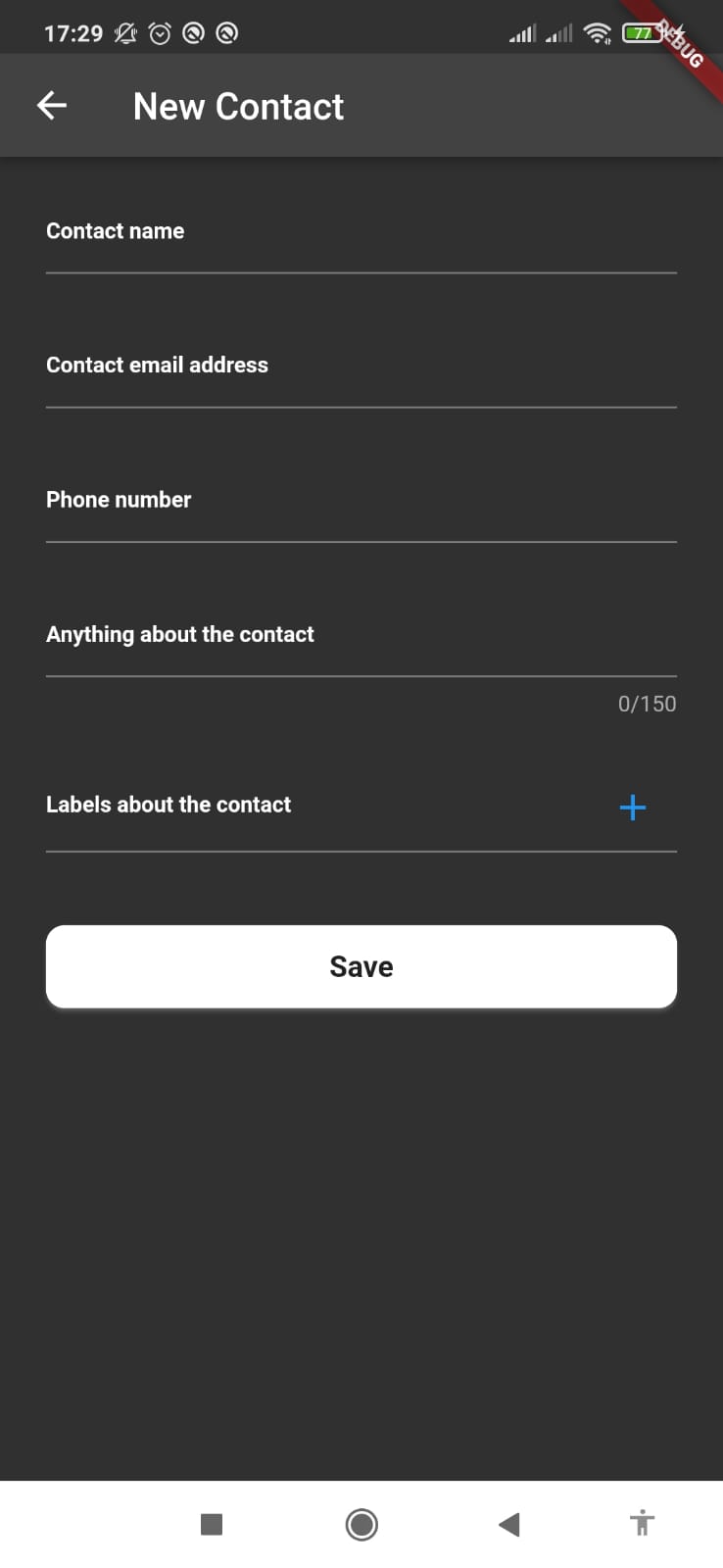Image resolution: width=723 pixels, height=1568 pixels.
Task: Tap the alarm clock status icon
Action: (x=160, y=32)
